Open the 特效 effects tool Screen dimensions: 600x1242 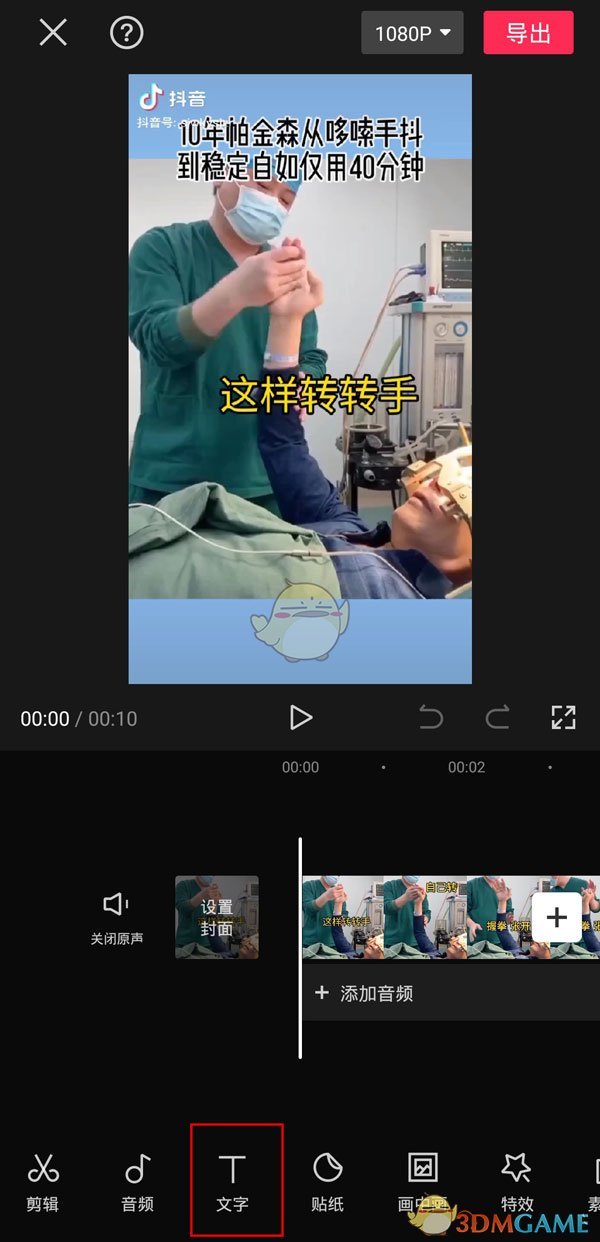[x=517, y=1182]
